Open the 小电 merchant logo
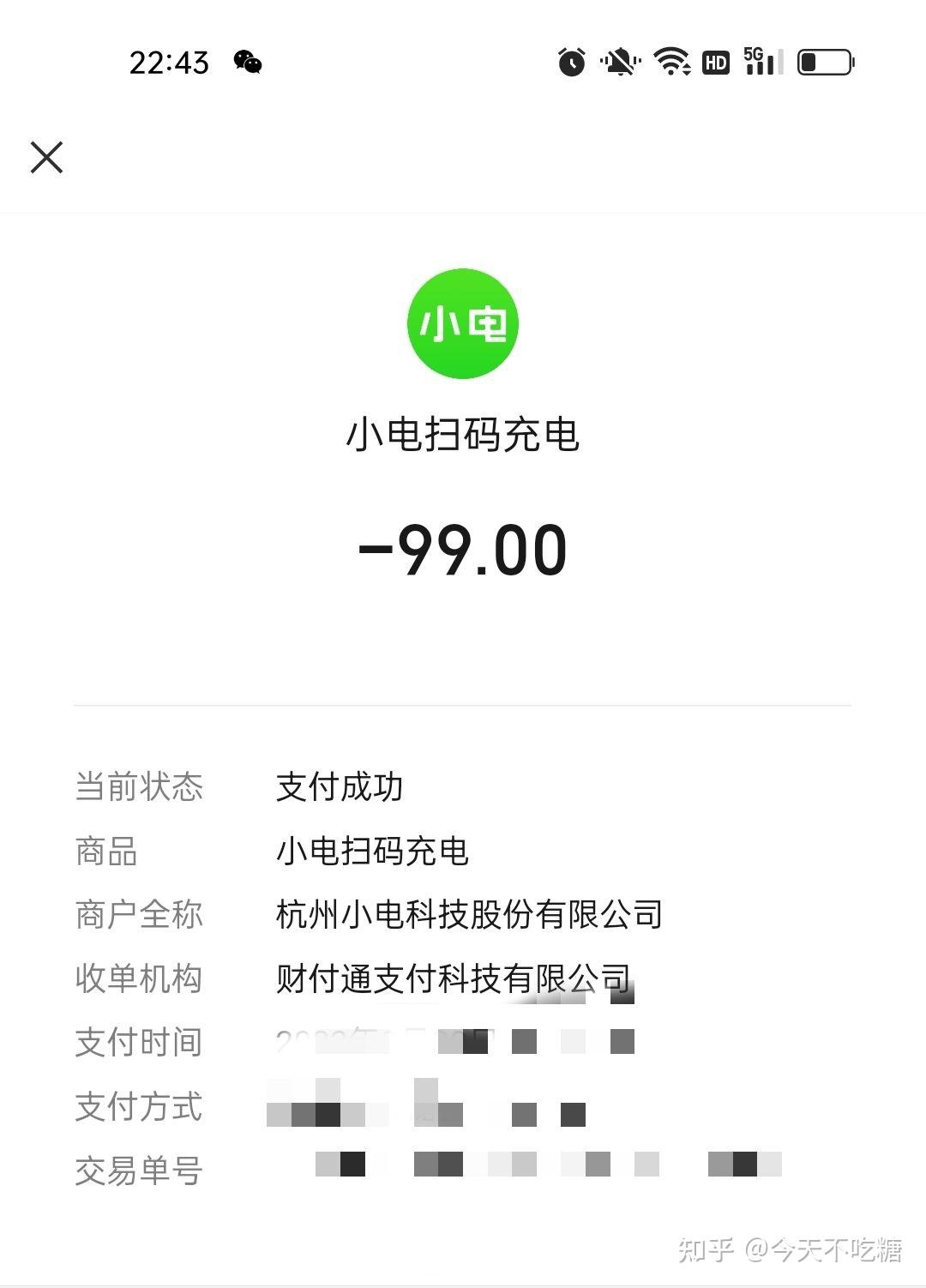 [462, 324]
